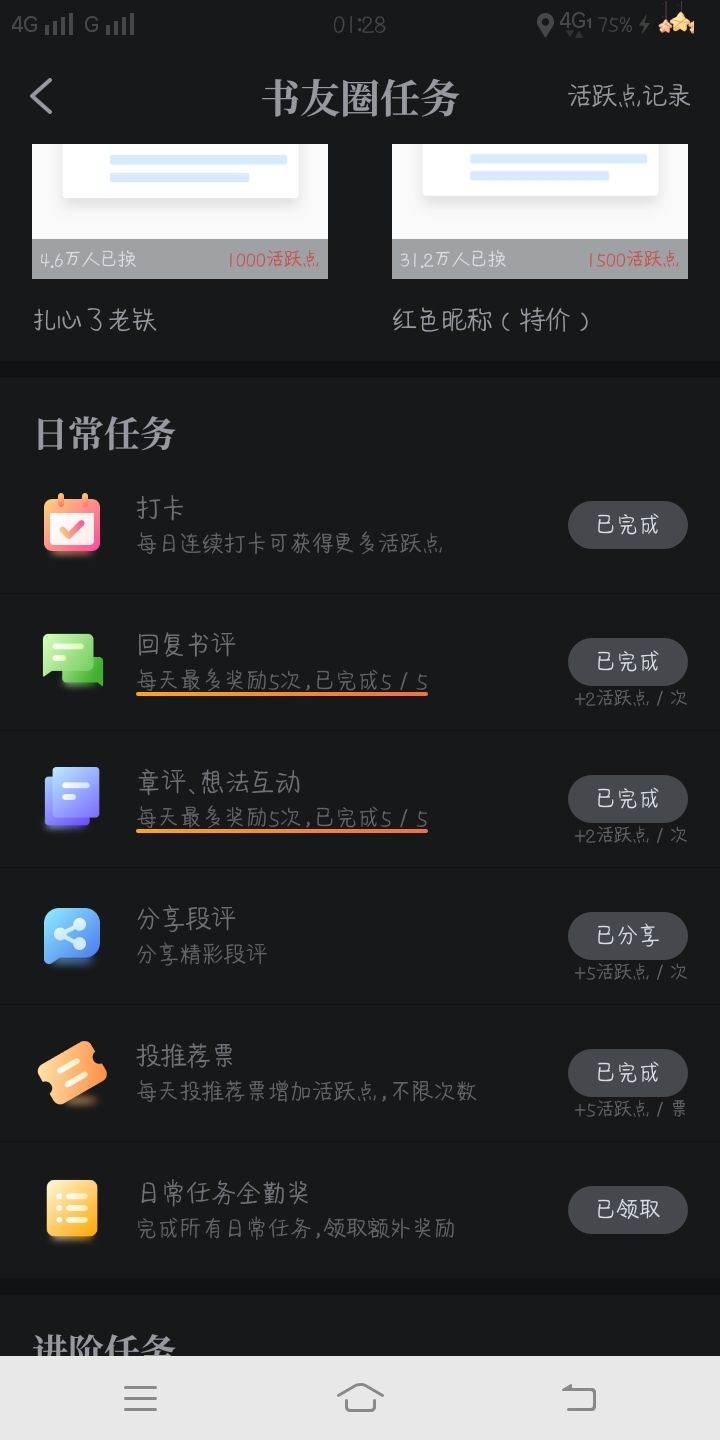Tap 已完成 button for 打卡
Viewport: 720px width, 1440px height.
point(628,525)
